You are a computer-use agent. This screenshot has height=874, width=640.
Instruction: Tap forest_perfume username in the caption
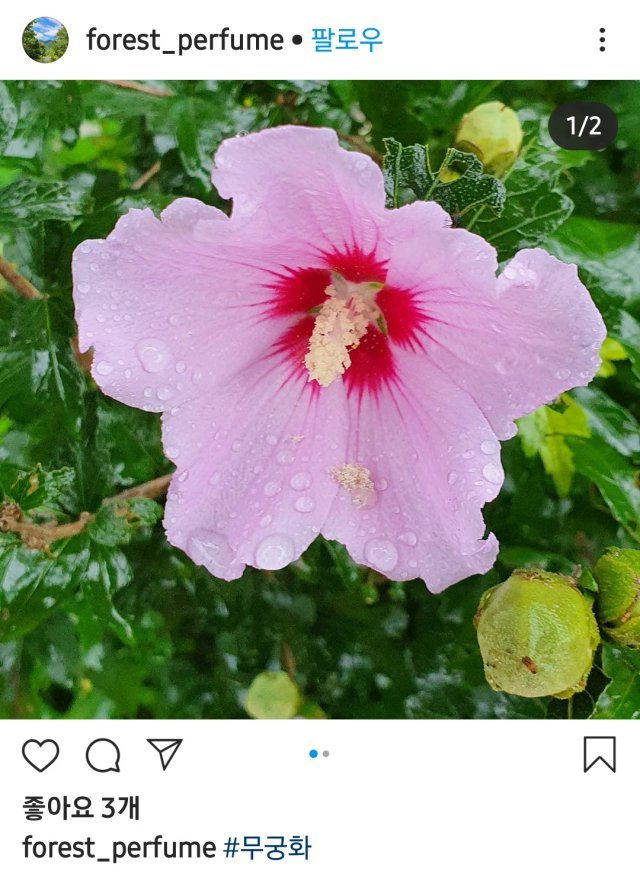tap(118, 848)
